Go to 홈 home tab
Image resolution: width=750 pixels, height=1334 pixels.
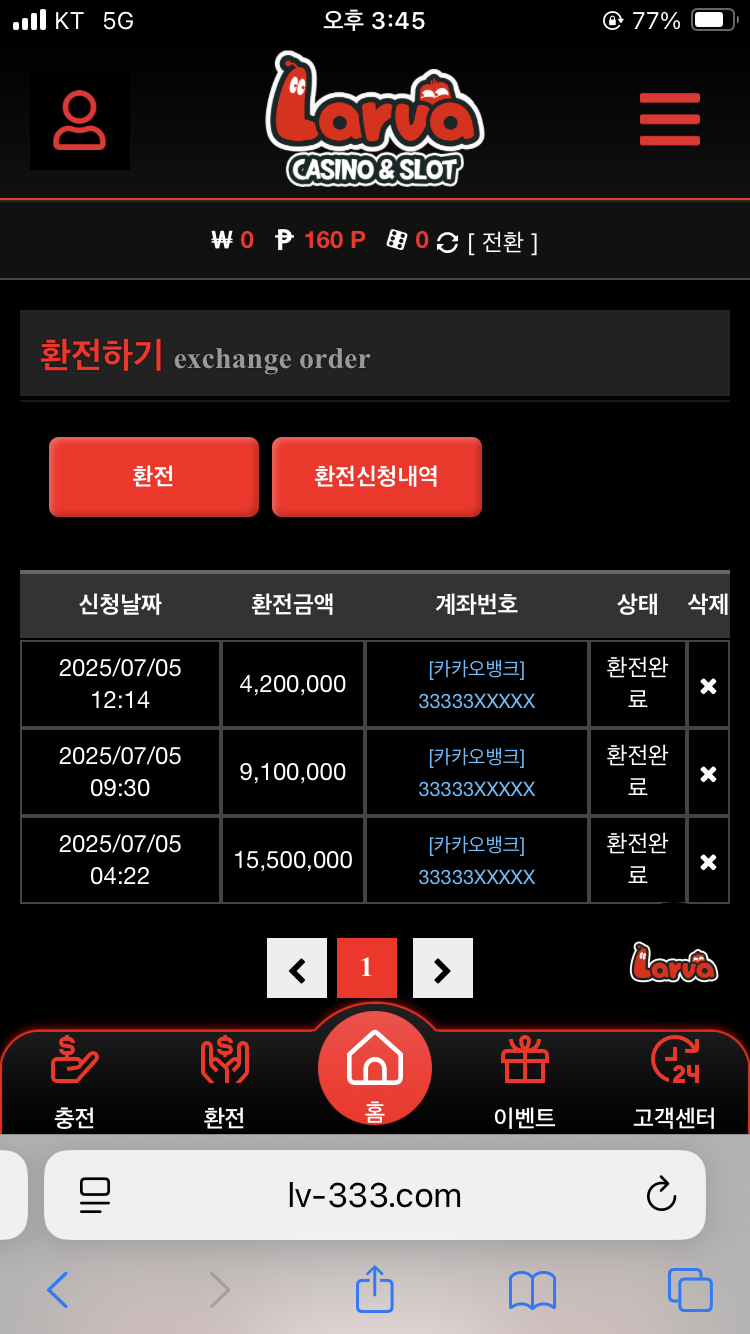pos(375,1068)
